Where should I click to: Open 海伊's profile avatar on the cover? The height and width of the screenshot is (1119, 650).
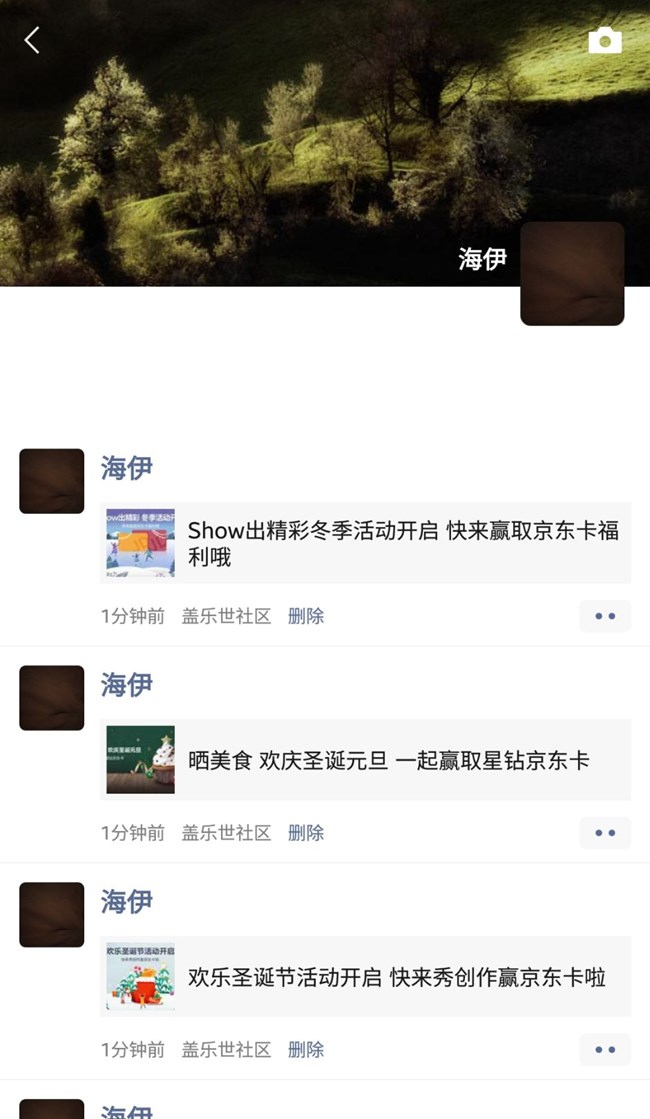pos(572,273)
